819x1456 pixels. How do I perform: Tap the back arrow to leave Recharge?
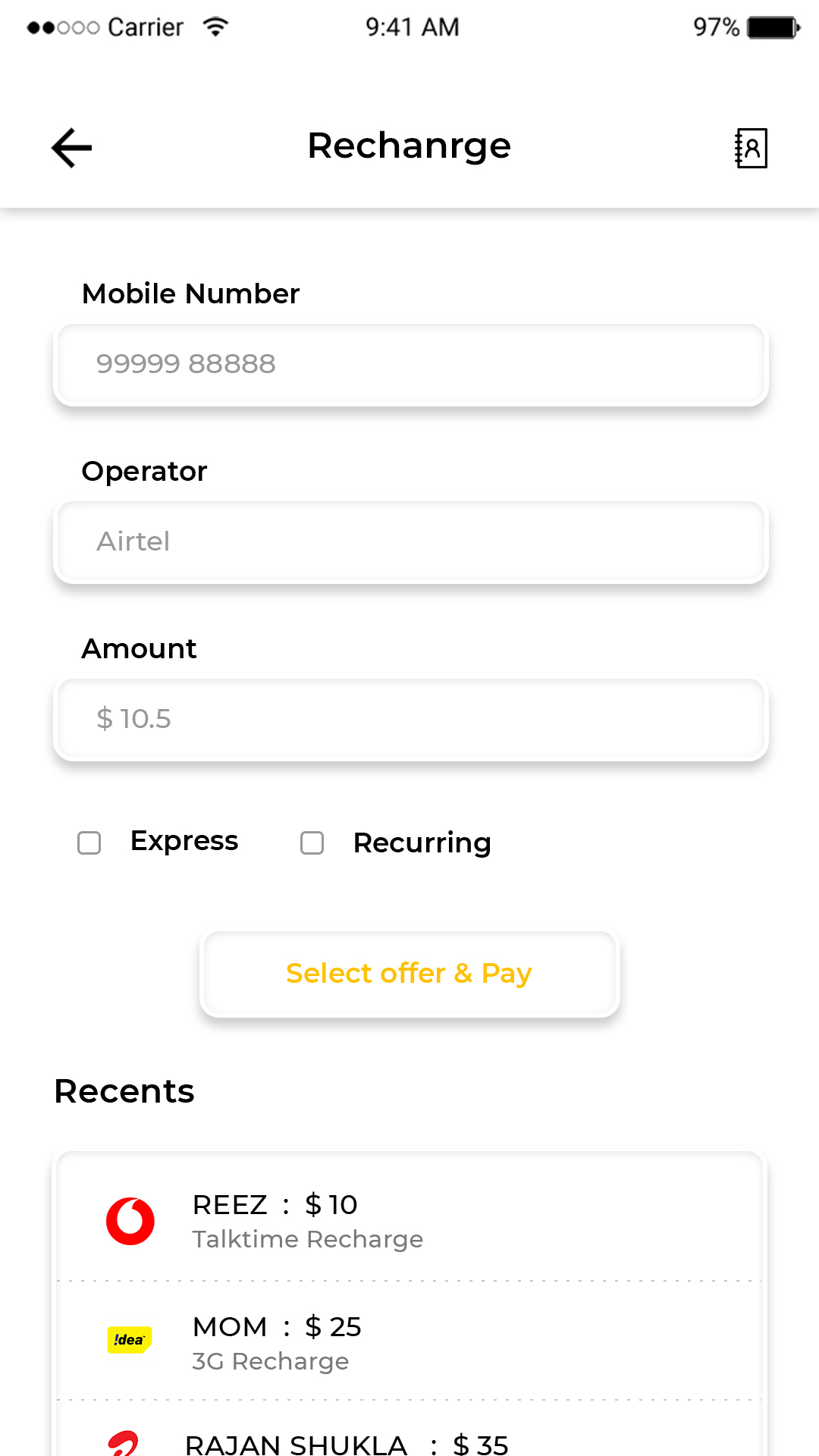point(71,148)
